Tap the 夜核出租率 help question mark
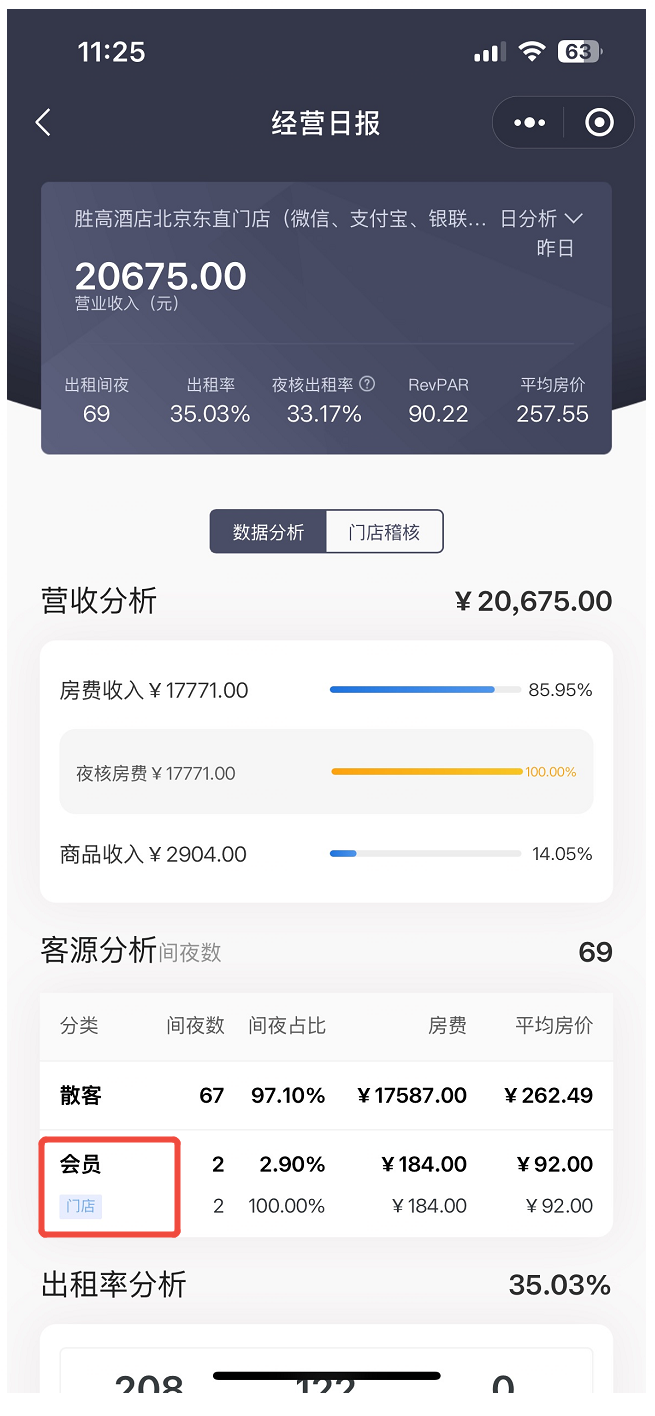This screenshot has height=1416, width=655. coord(367,384)
